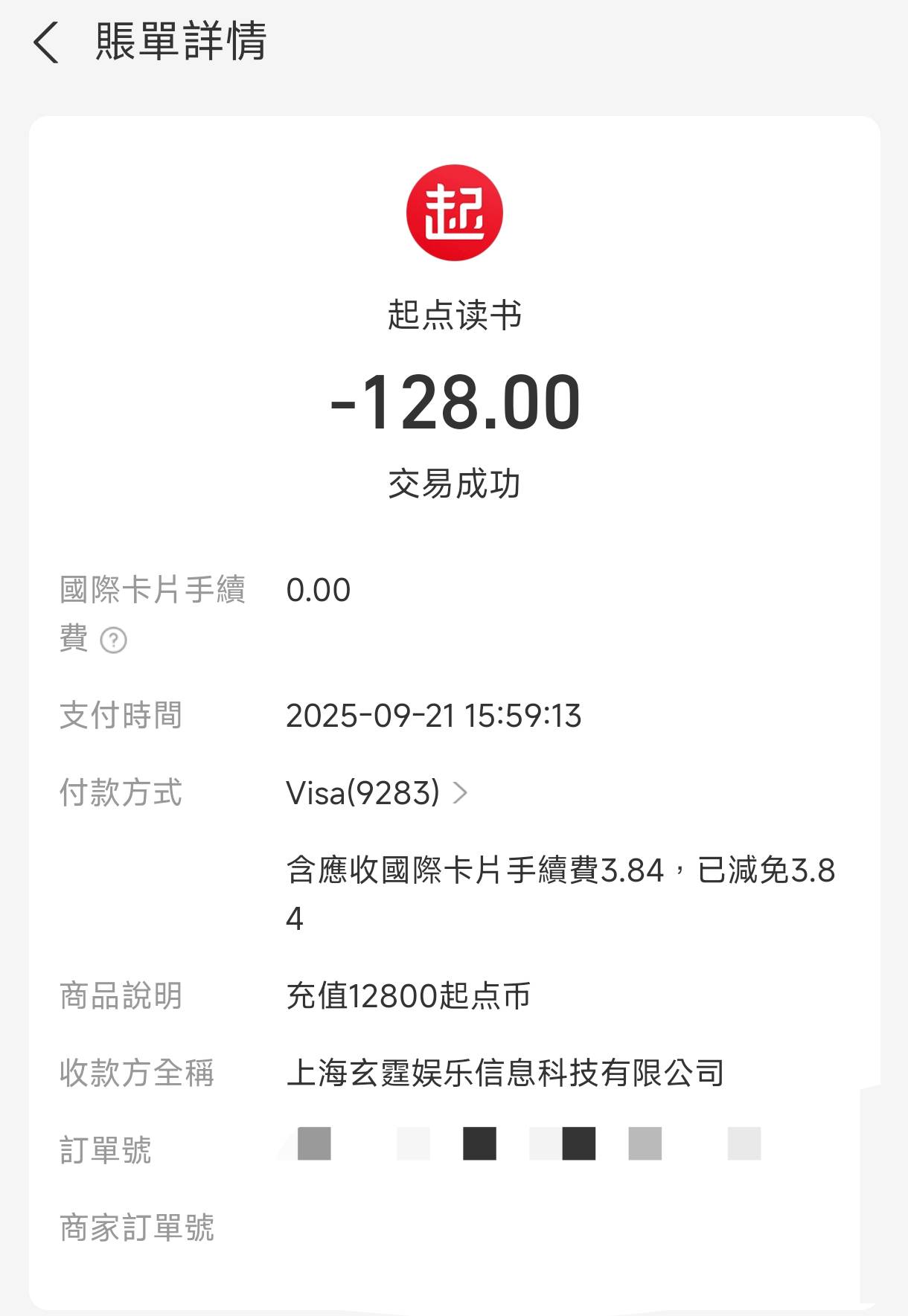Image resolution: width=908 pixels, height=1316 pixels.
Task: Go back from the 賬單詳情 page
Action: (46, 42)
